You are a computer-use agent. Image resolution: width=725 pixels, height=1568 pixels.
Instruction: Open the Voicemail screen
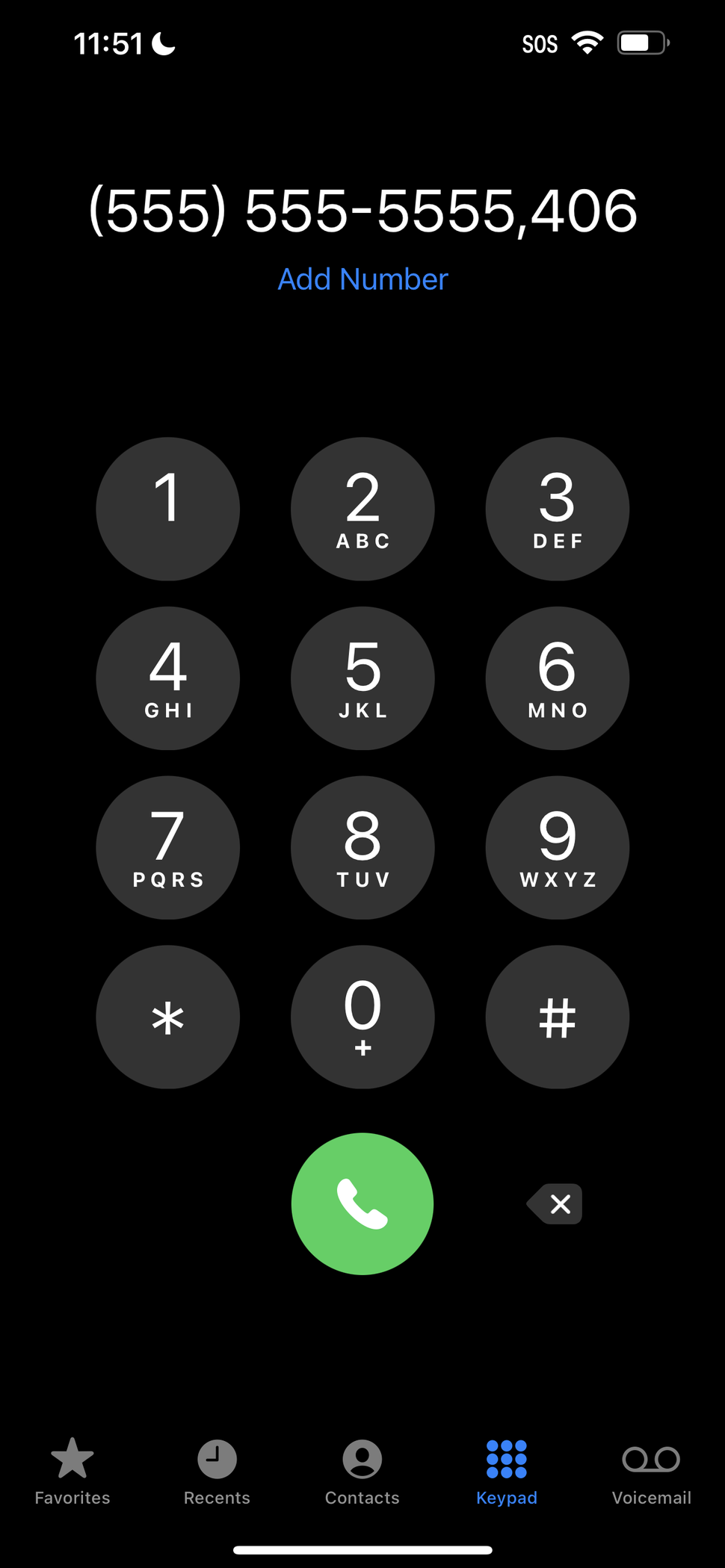coord(651,1472)
